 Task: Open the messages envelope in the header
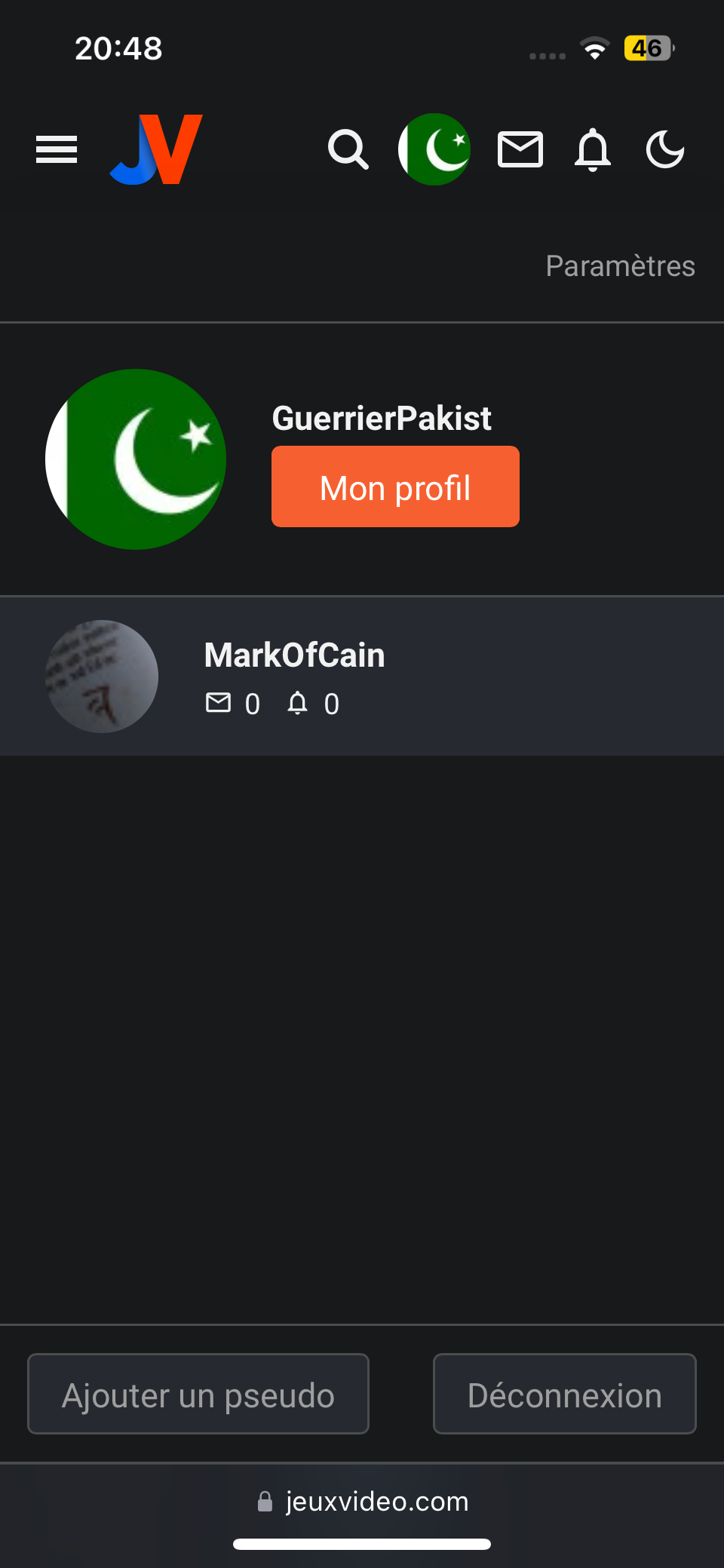pyautogui.click(x=520, y=149)
